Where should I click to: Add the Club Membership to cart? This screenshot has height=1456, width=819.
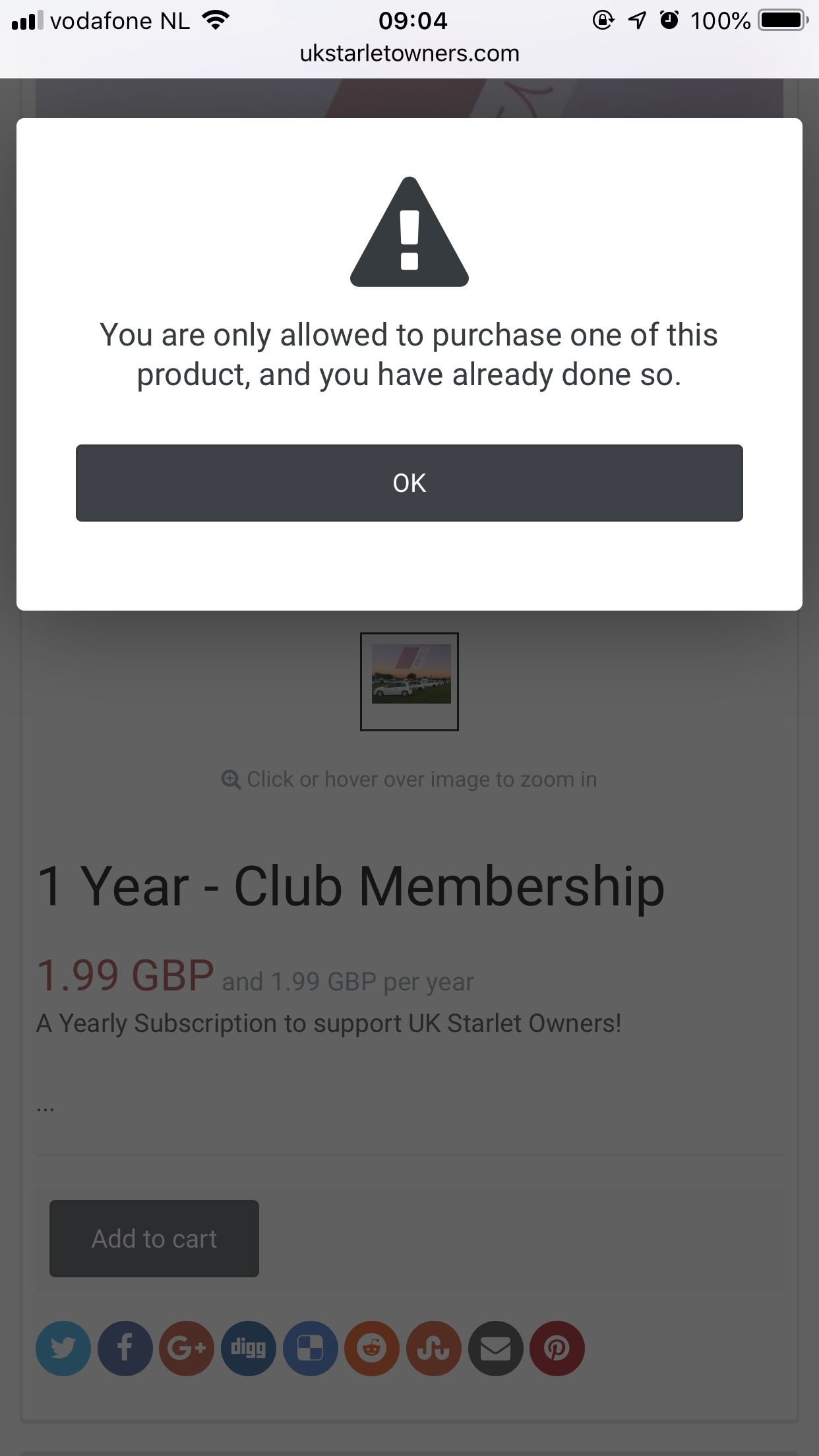click(x=154, y=1238)
